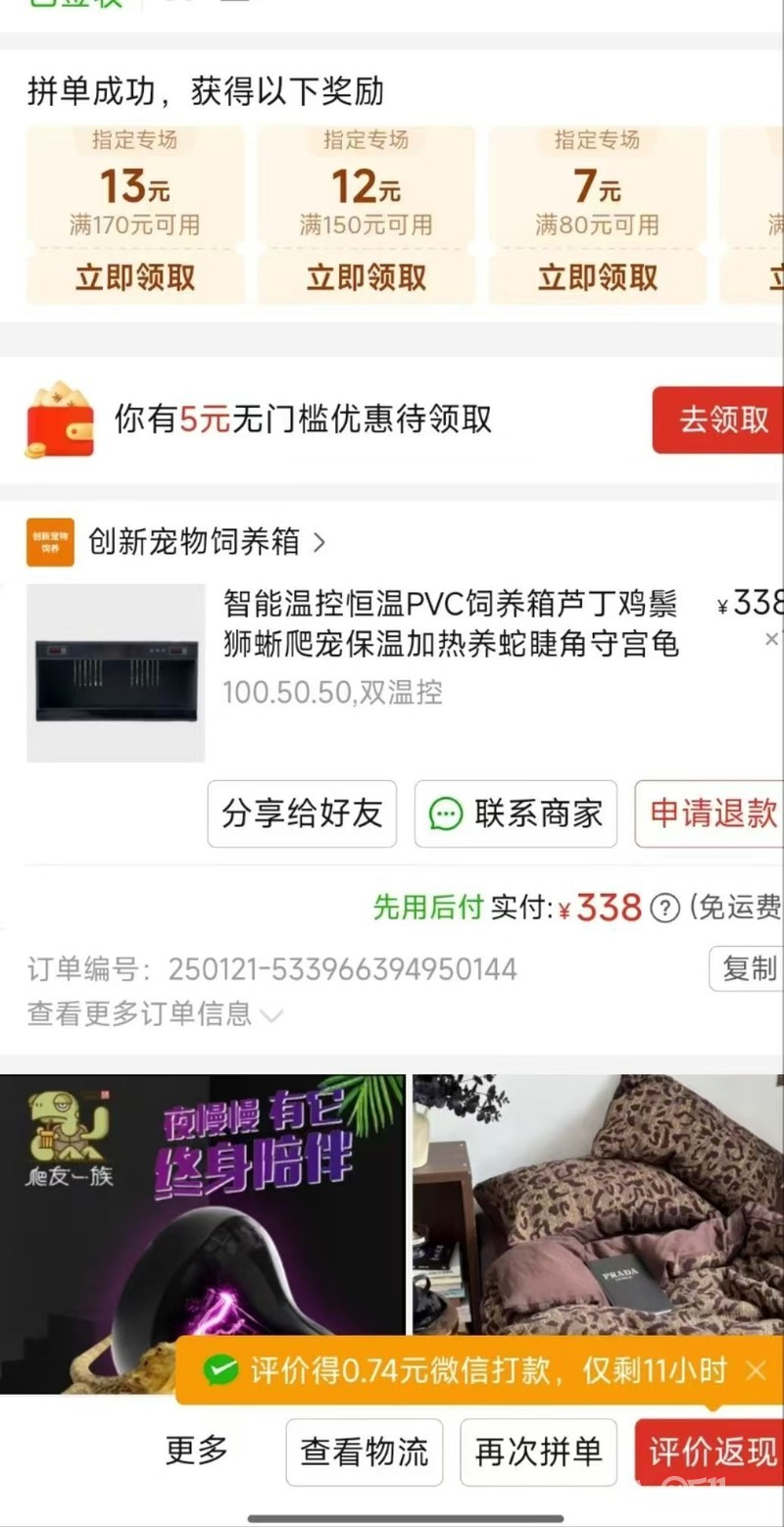Open the leopard print bedding product card
The image size is (784, 1527).
(598, 1206)
